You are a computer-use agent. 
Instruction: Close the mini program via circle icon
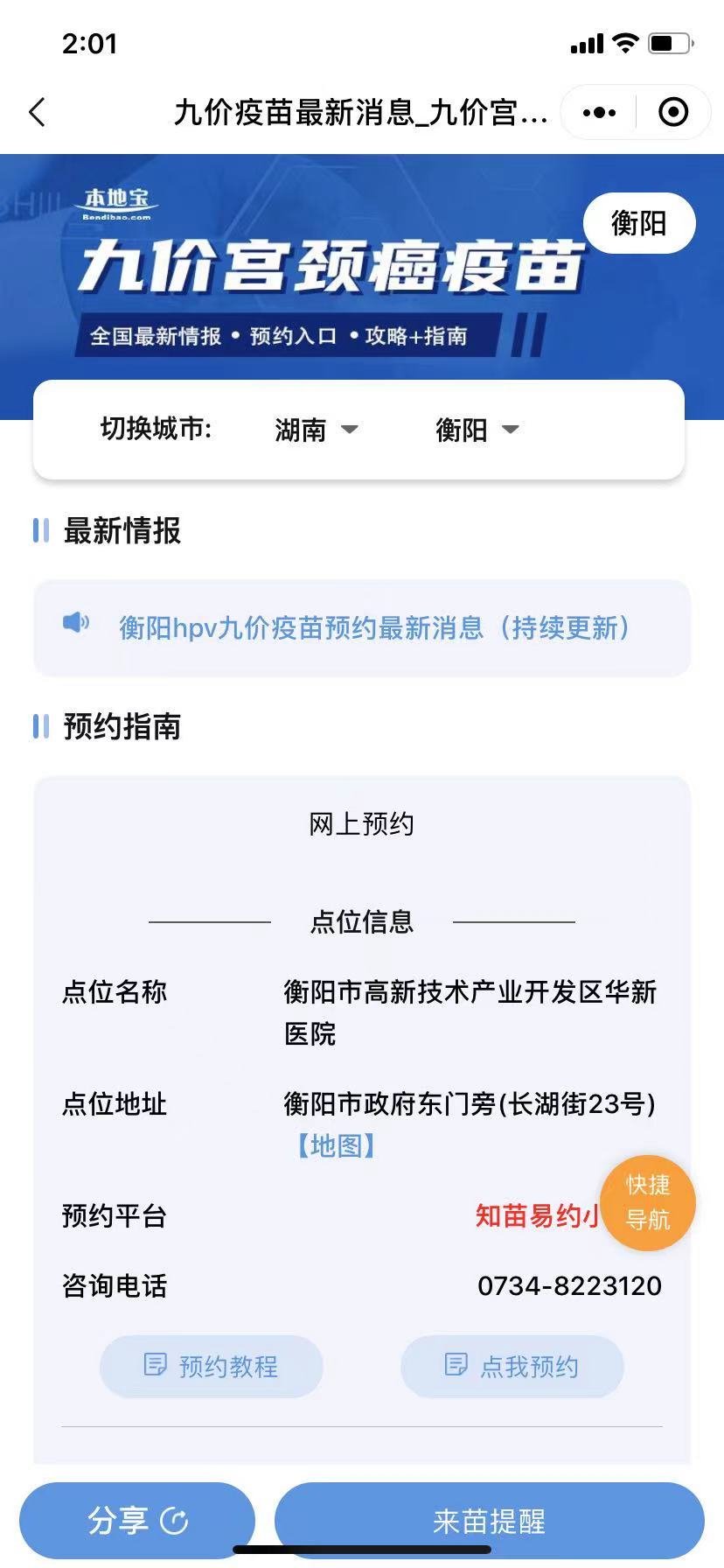tap(672, 112)
